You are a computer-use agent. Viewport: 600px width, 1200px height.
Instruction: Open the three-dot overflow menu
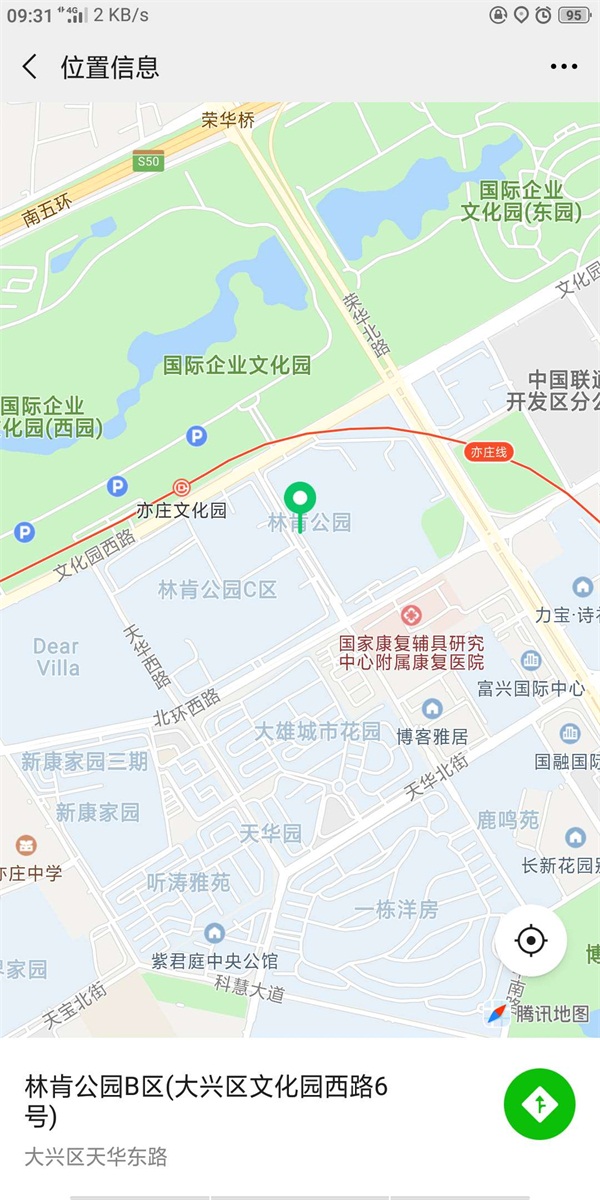click(564, 67)
